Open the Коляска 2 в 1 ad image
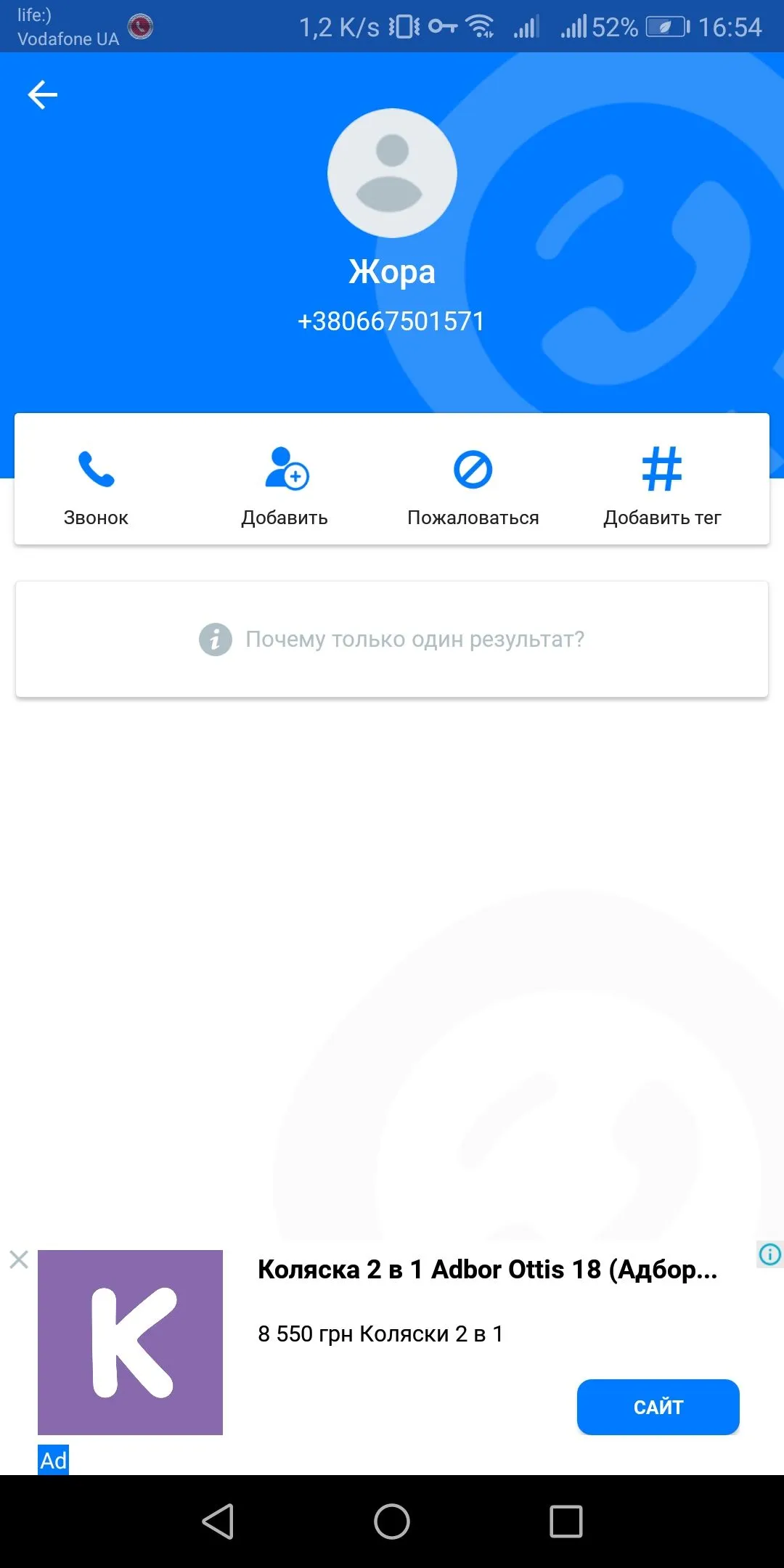Screen dimensions: 784x1568 [131, 1342]
